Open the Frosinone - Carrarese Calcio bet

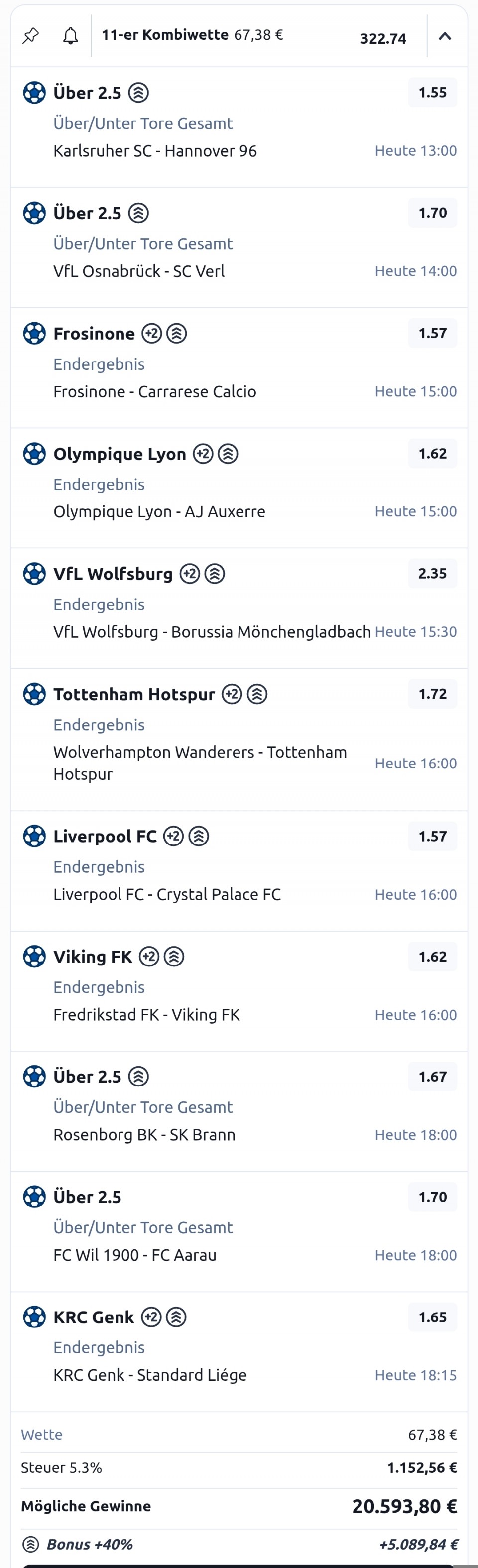tap(155, 391)
